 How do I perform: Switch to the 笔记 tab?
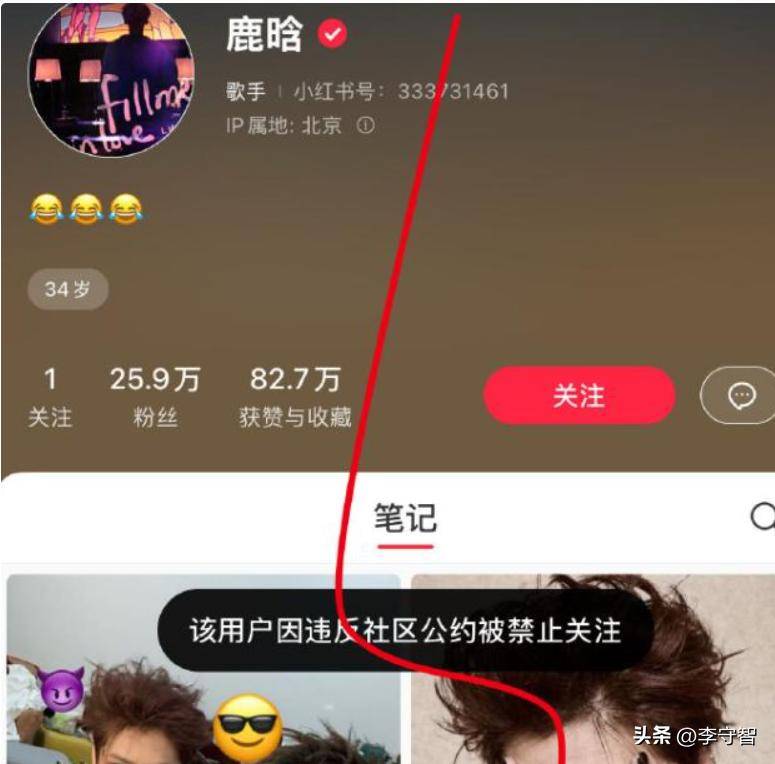coord(405,518)
